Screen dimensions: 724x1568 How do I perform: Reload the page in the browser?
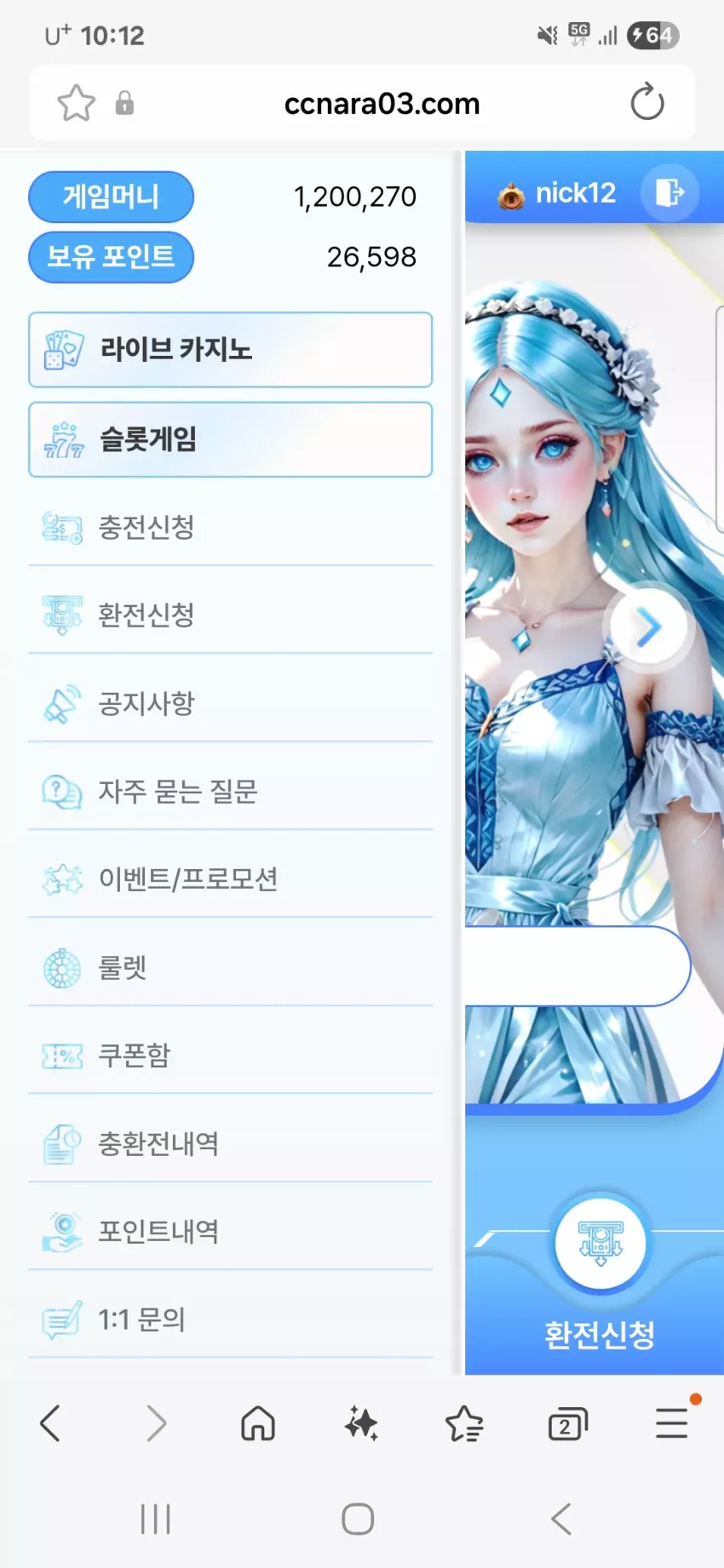pyautogui.click(x=647, y=103)
